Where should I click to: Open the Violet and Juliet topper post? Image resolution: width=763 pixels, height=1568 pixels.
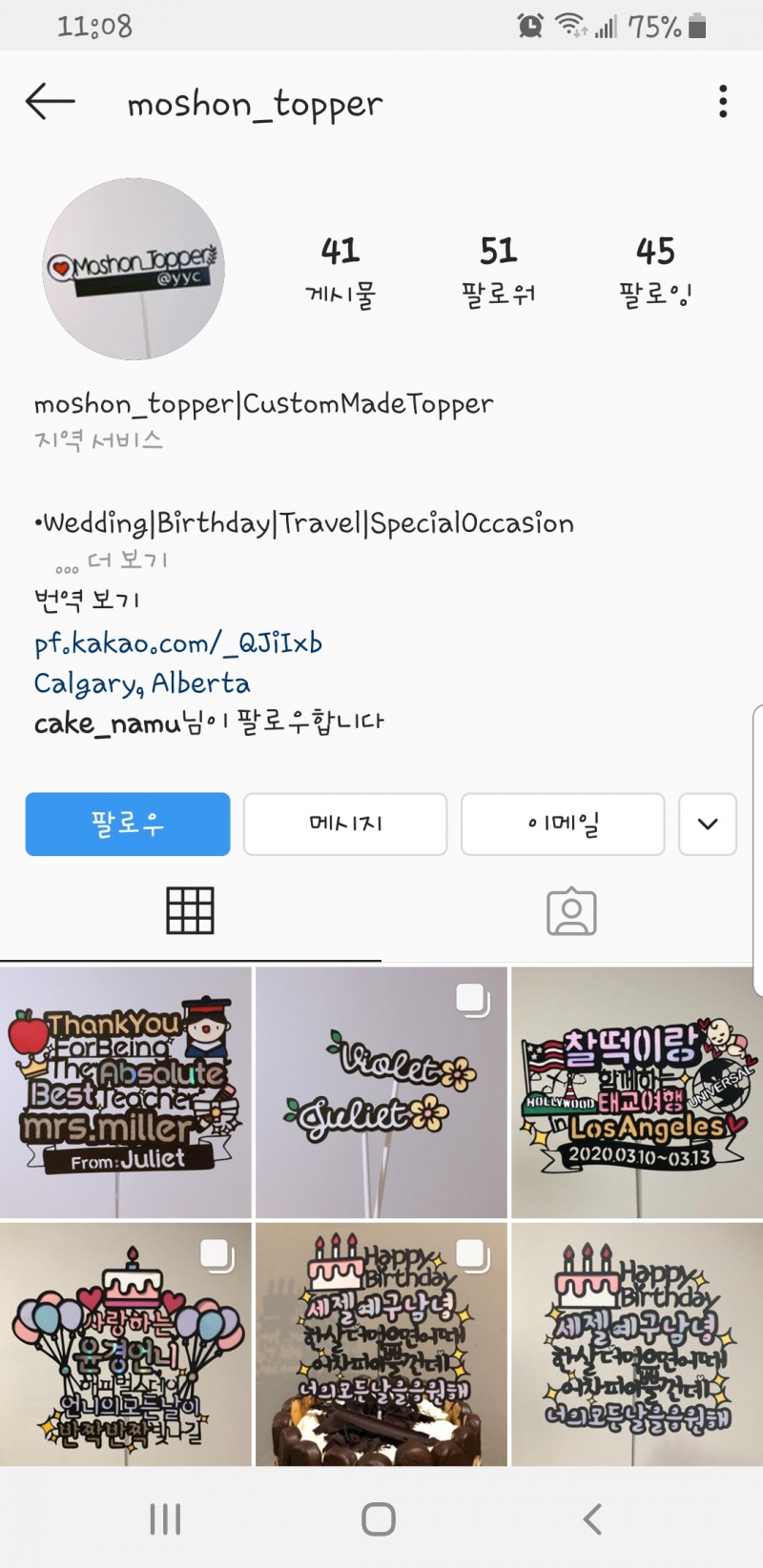tap(381, 1092)
